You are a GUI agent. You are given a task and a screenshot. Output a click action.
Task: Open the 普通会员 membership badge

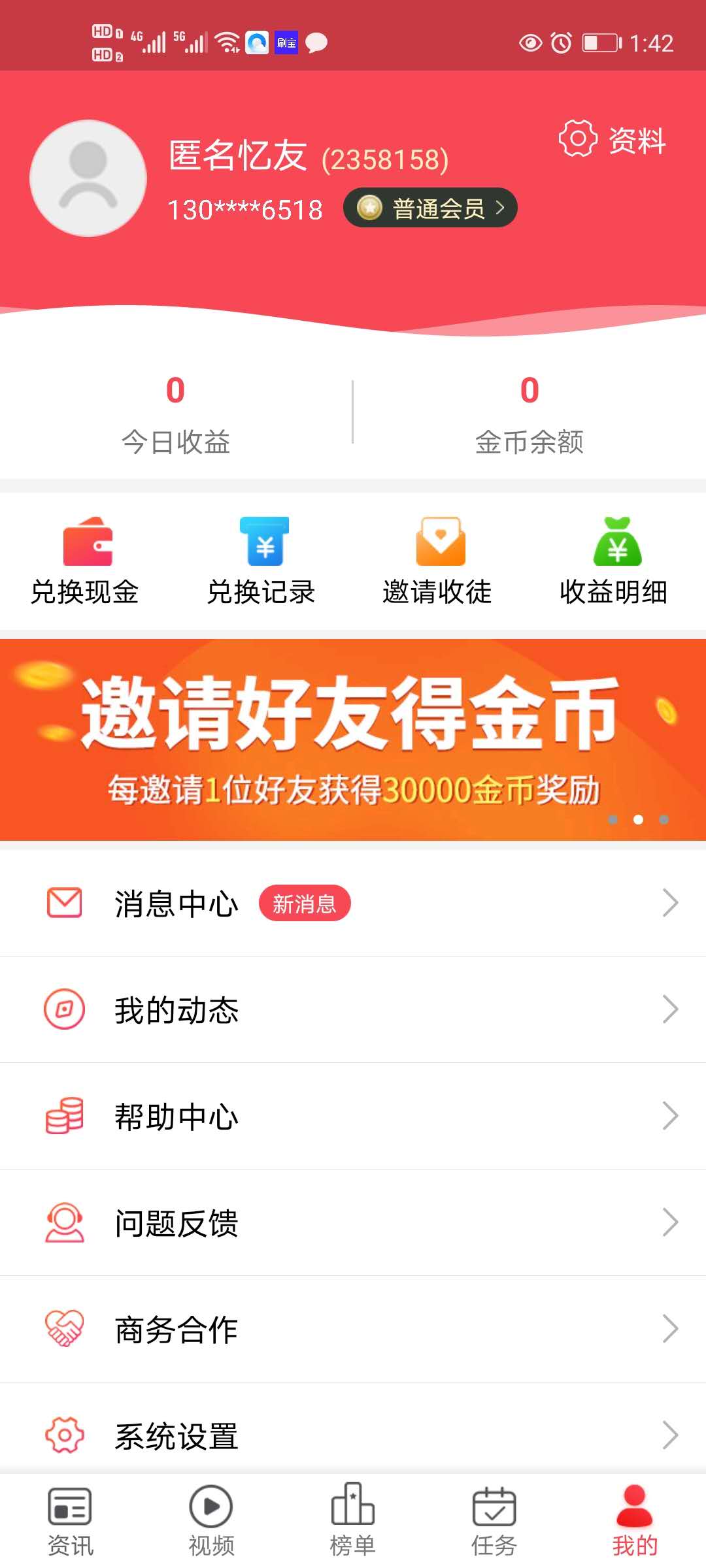pos(430,208)
